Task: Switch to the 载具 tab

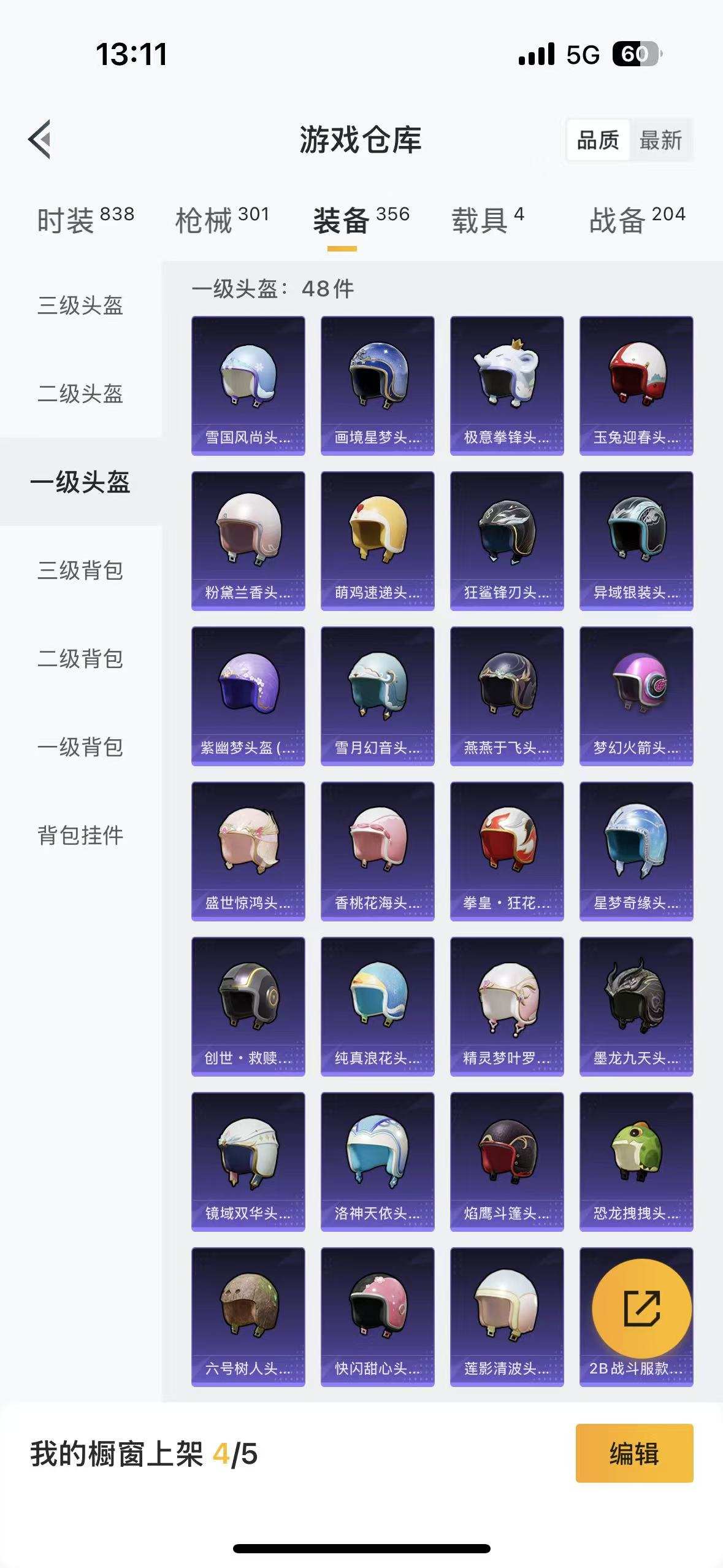Action: point(488,220)
